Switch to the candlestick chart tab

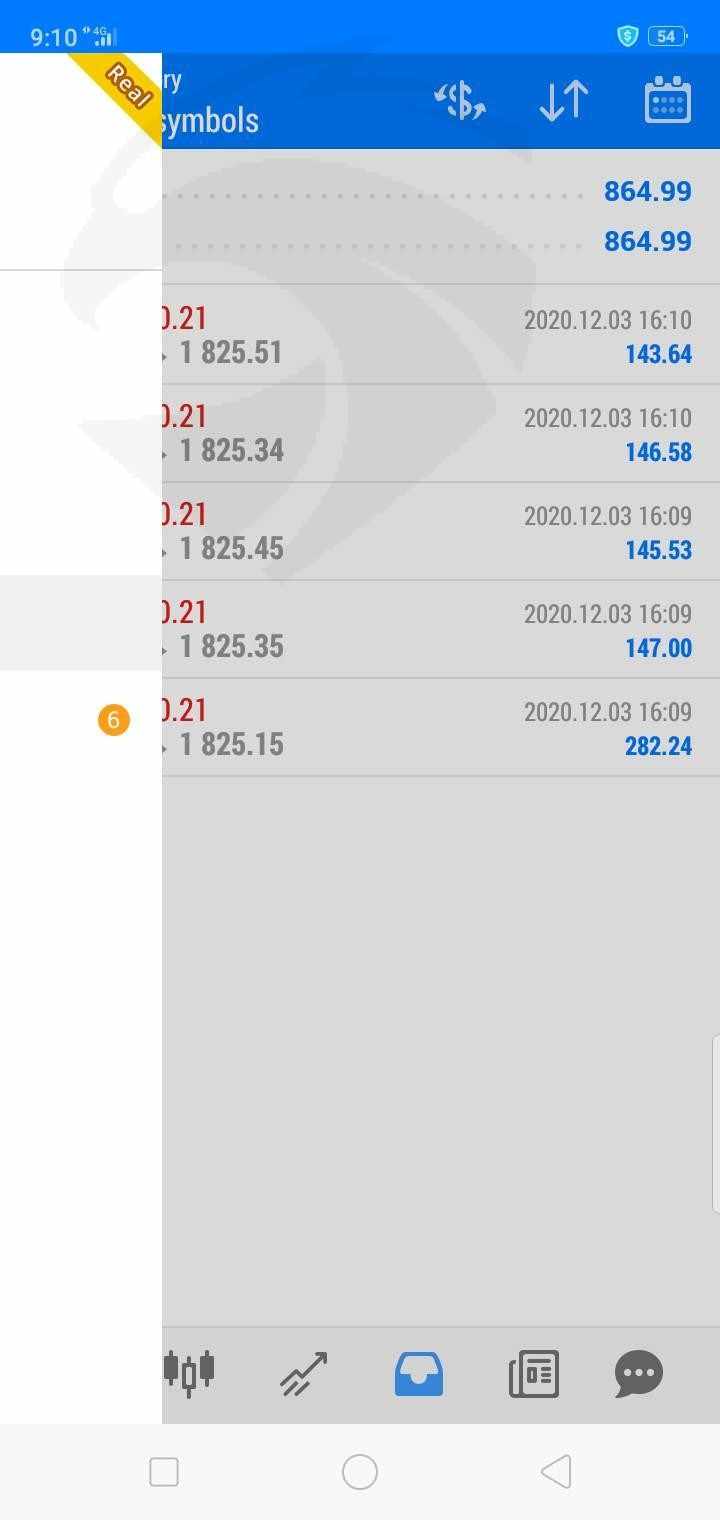click(x=190, y=1373)
